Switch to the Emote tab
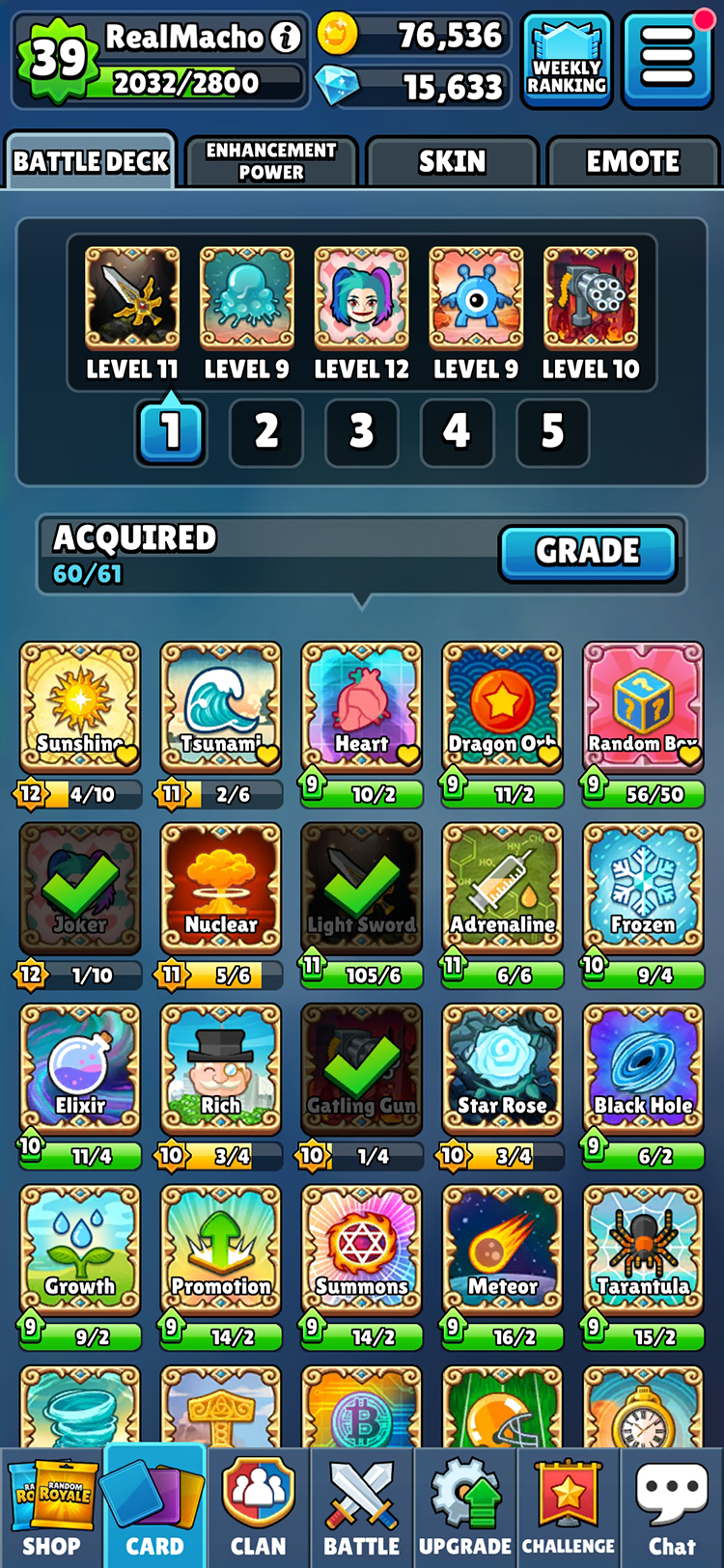 (632, 161)
